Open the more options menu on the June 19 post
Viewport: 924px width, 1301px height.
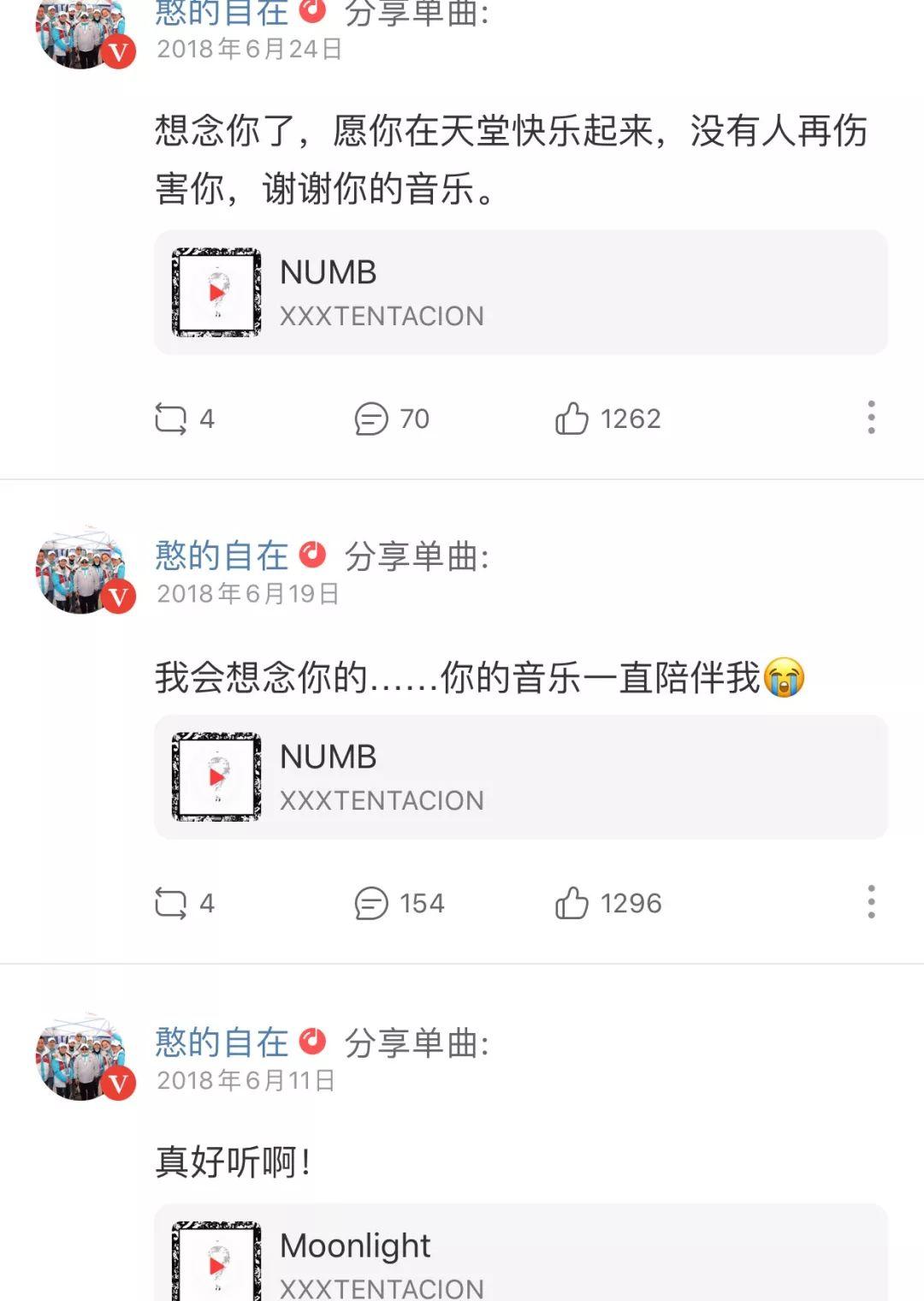tap(873, 903)
